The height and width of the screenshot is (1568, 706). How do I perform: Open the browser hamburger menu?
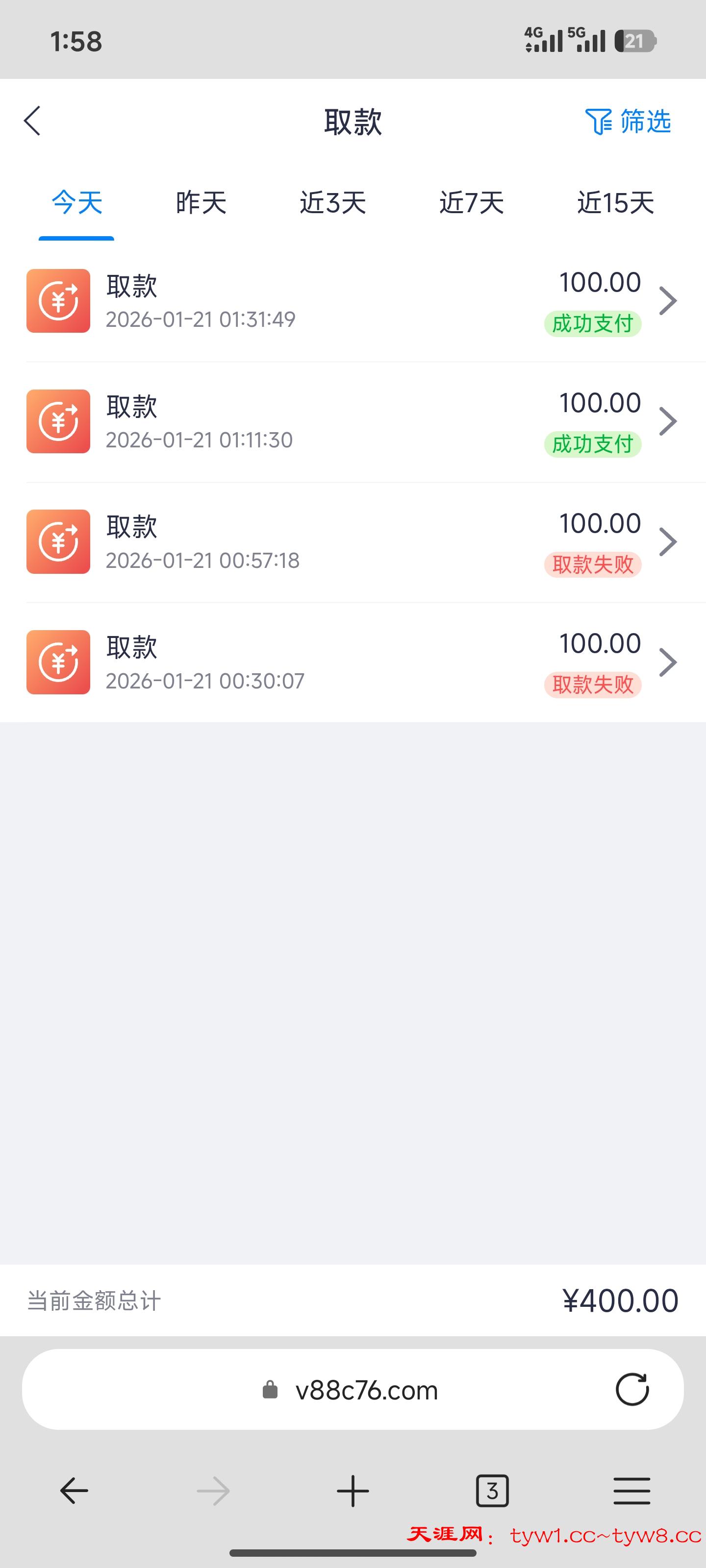(631, 1491)
